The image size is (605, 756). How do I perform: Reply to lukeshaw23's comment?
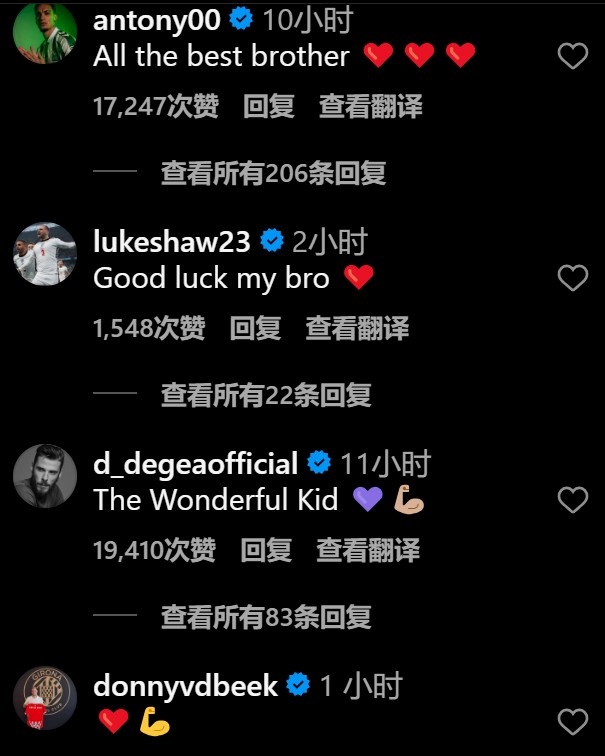coord(255,329)
